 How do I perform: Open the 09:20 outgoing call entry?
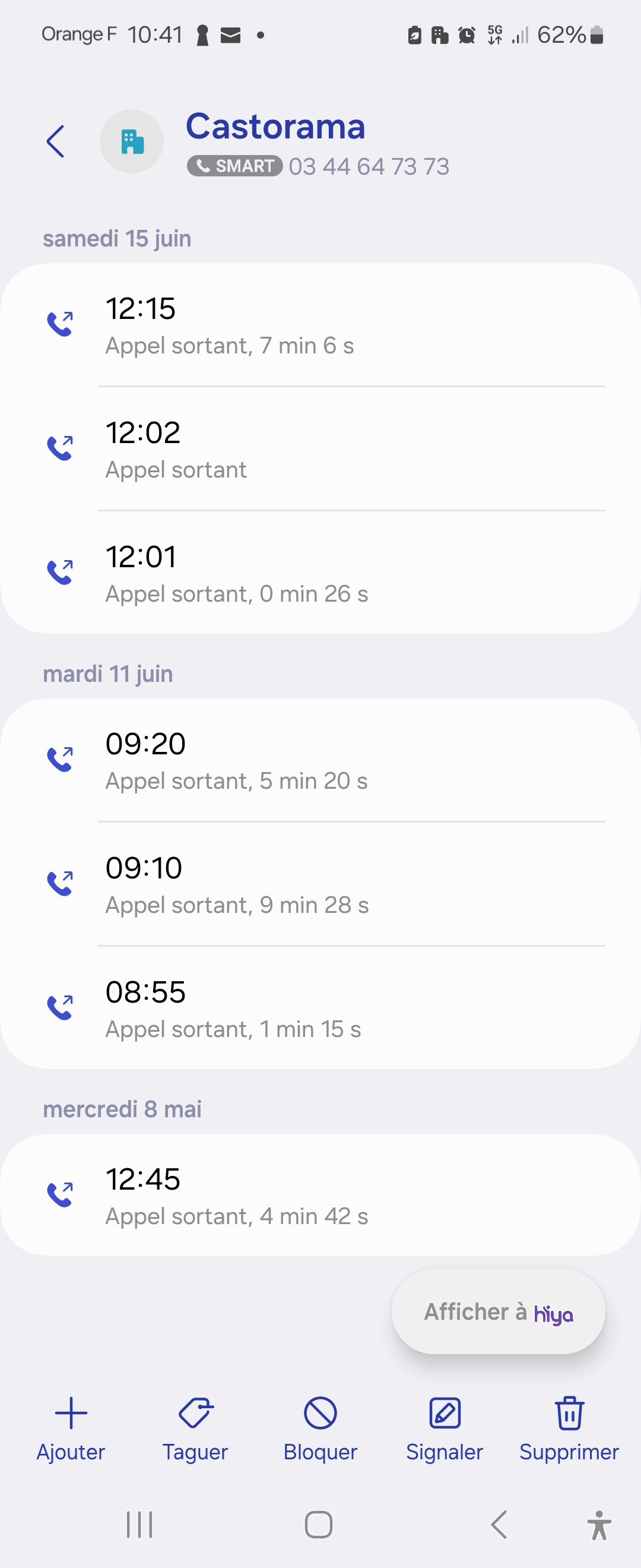click(x=320, y=760)
